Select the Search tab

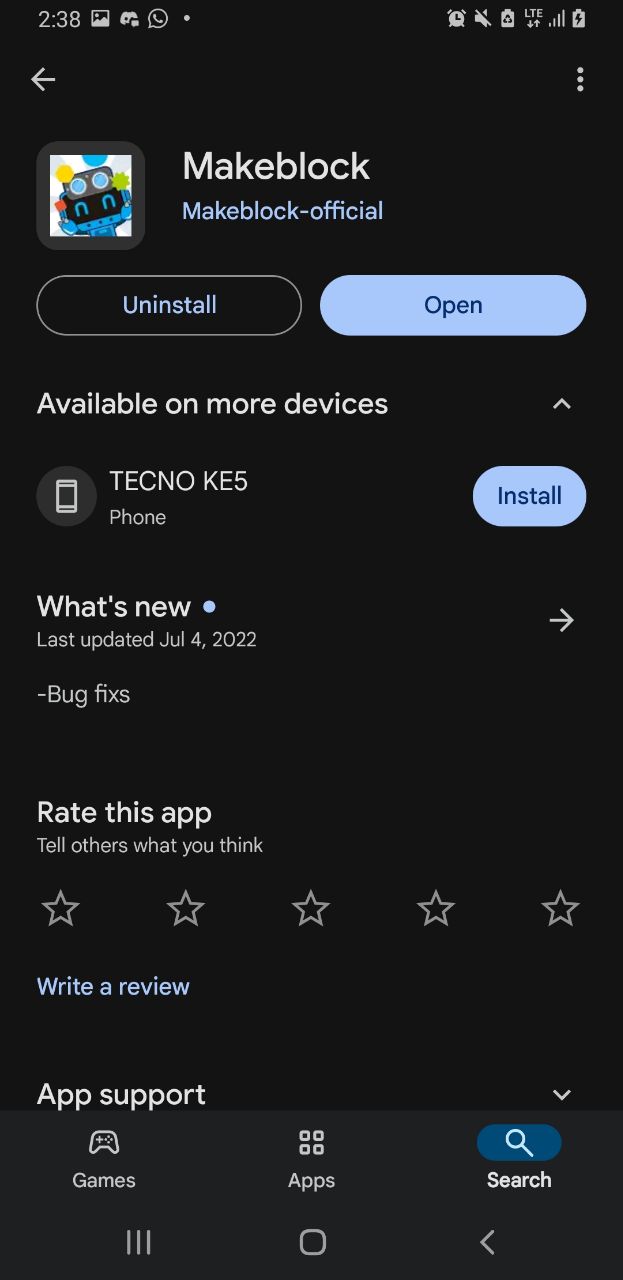point(519,1158)
